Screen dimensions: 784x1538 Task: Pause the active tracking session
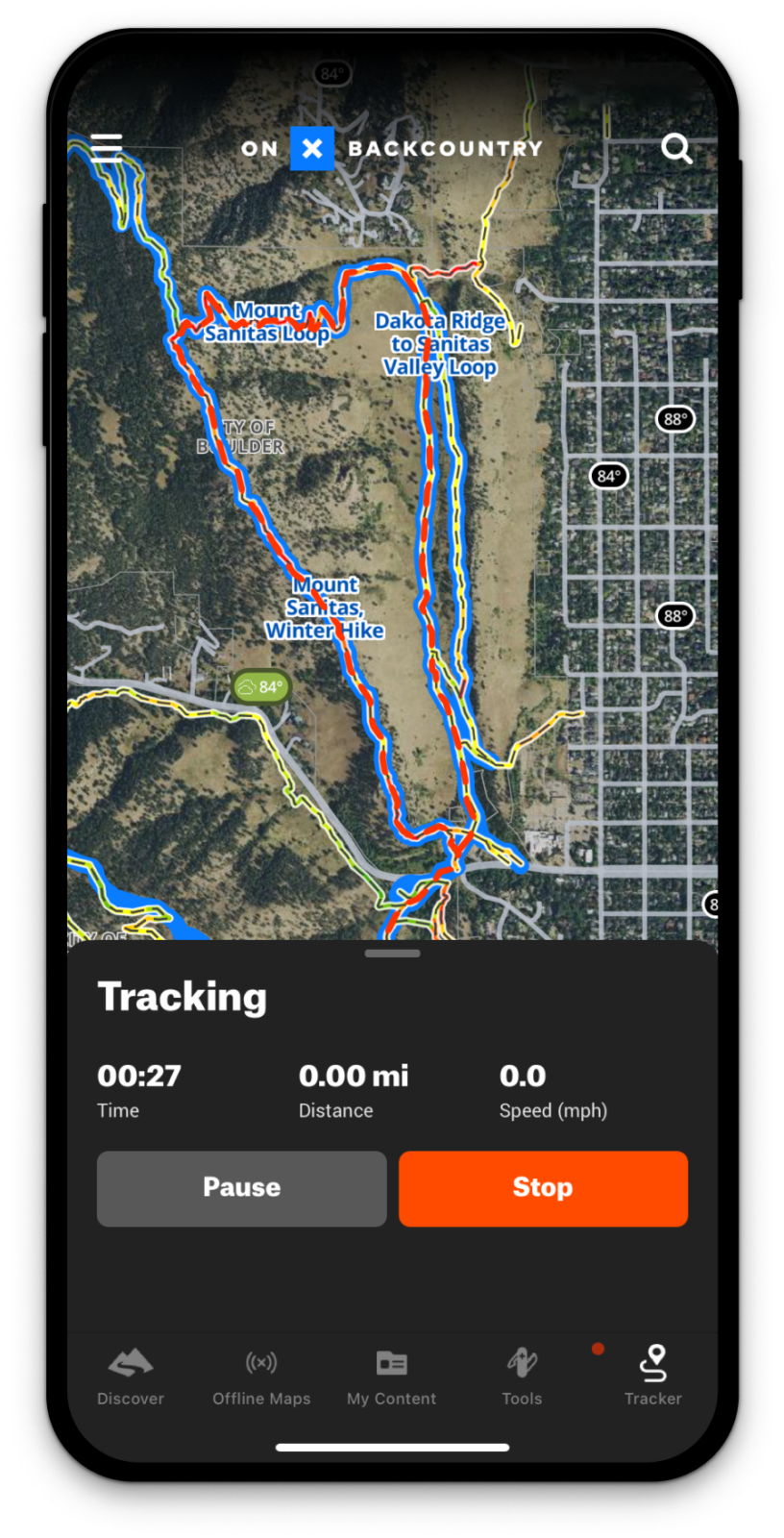tap(241, 1188)
